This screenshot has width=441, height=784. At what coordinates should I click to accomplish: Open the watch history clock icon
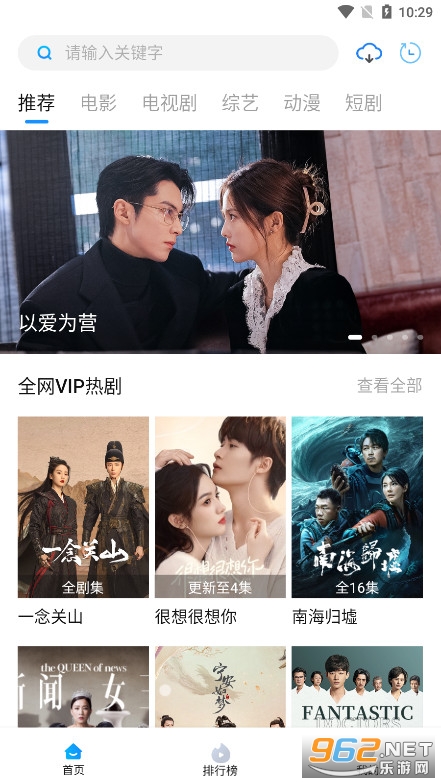(x=410, y=52)
